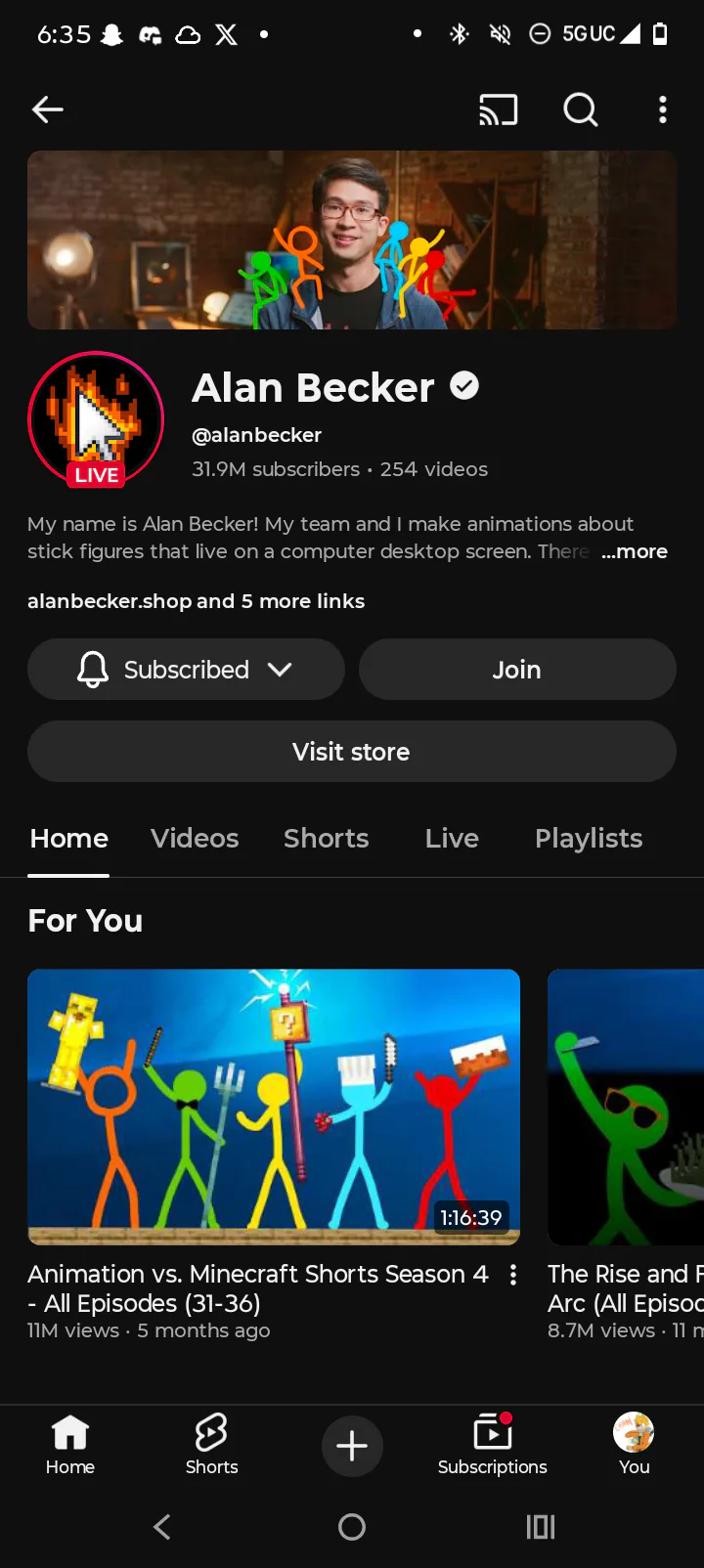704x1568 pixels.
Task: Join the channel membership
Action: coord(517,670)
